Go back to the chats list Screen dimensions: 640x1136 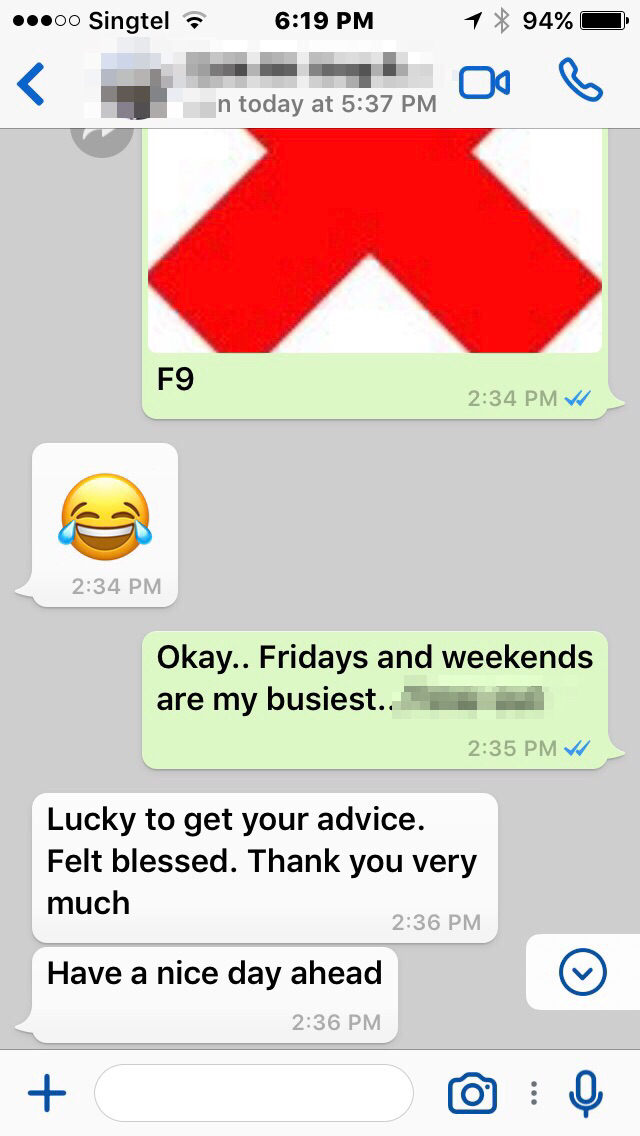point(32,84)
